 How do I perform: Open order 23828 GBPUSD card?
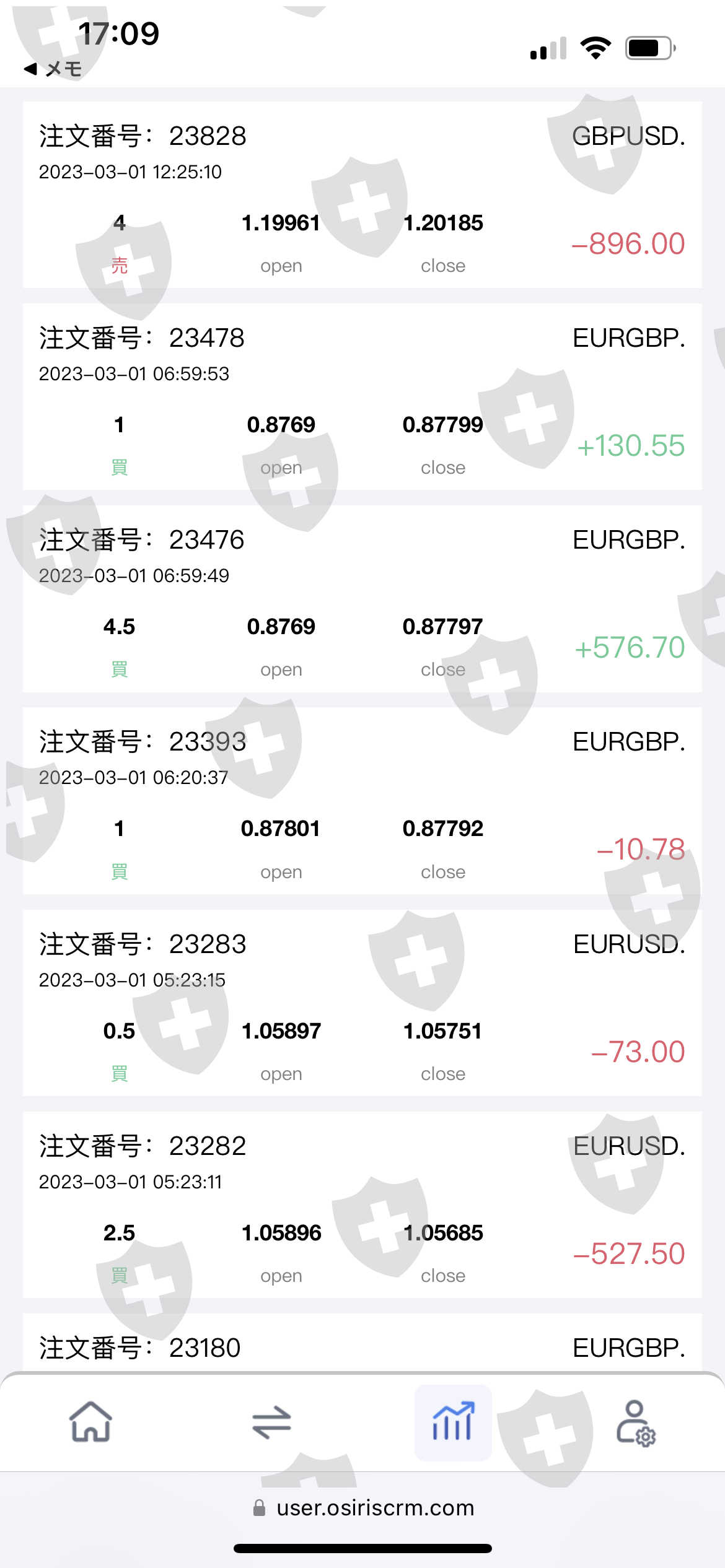coord(362,194)
